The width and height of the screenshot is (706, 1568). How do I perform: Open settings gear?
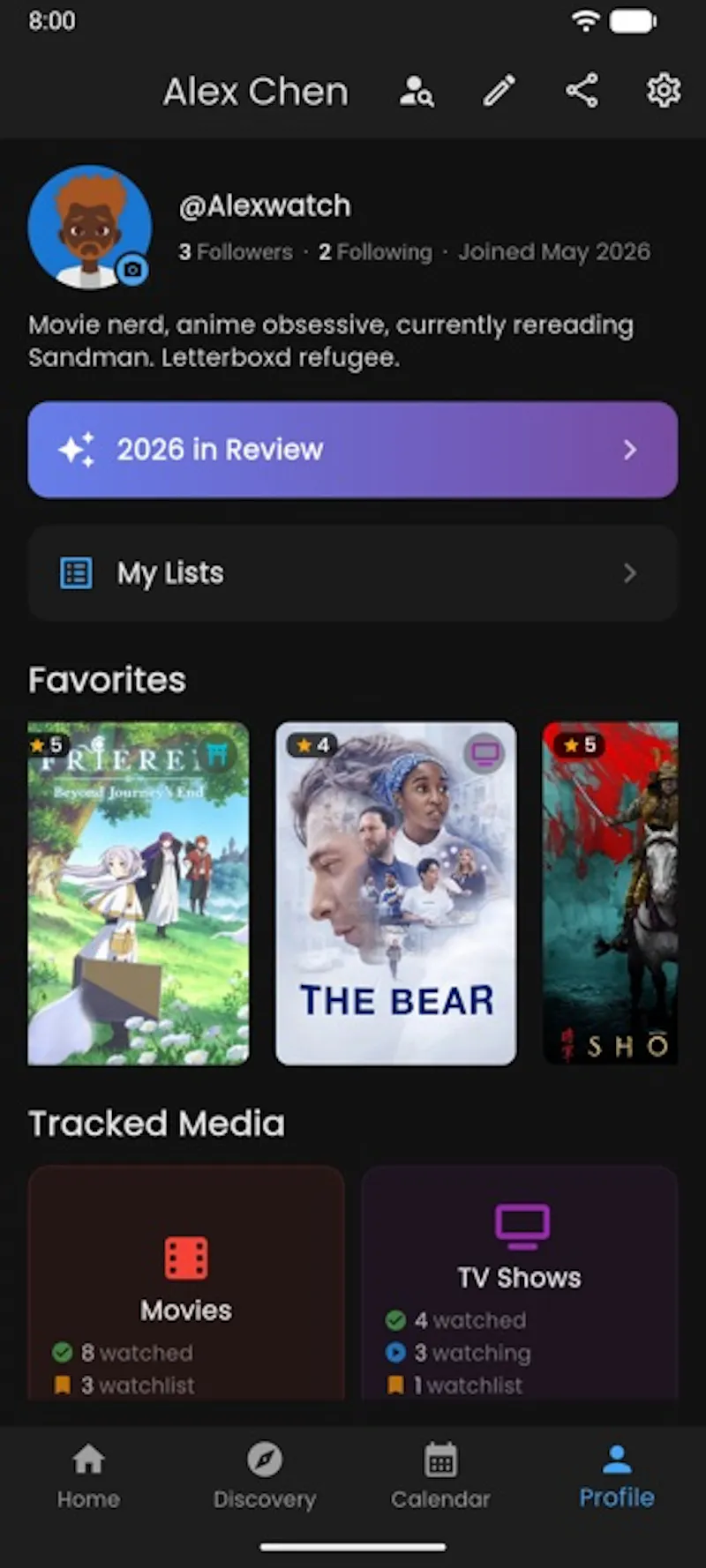[x=664, y=91]
